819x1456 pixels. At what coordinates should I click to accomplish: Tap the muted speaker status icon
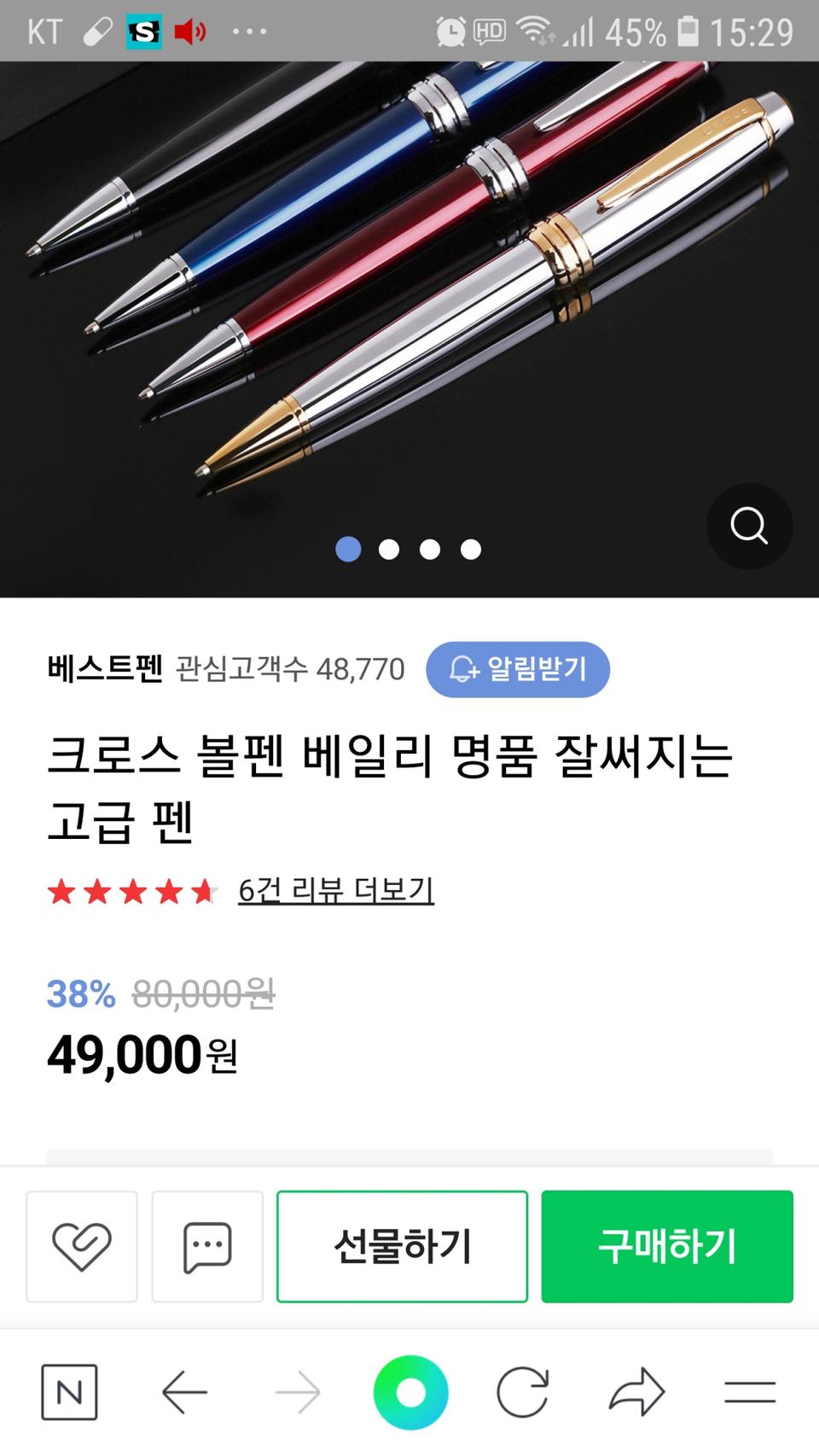tap(189, 32)
